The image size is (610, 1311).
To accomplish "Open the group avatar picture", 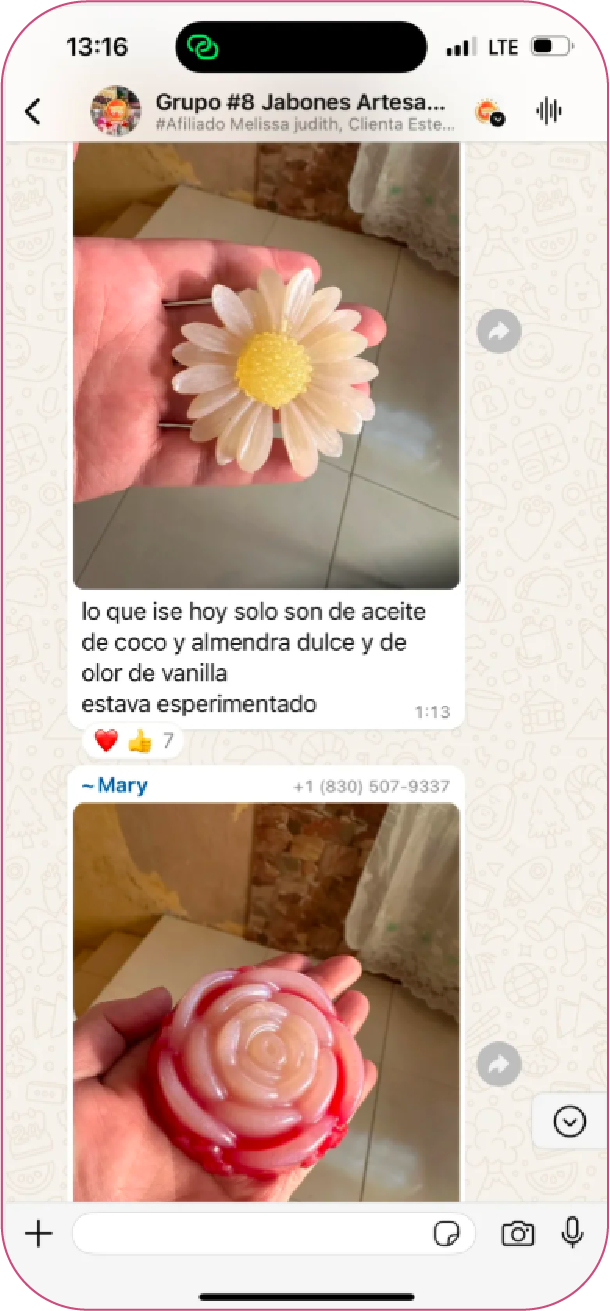I will tap(116, 110).
